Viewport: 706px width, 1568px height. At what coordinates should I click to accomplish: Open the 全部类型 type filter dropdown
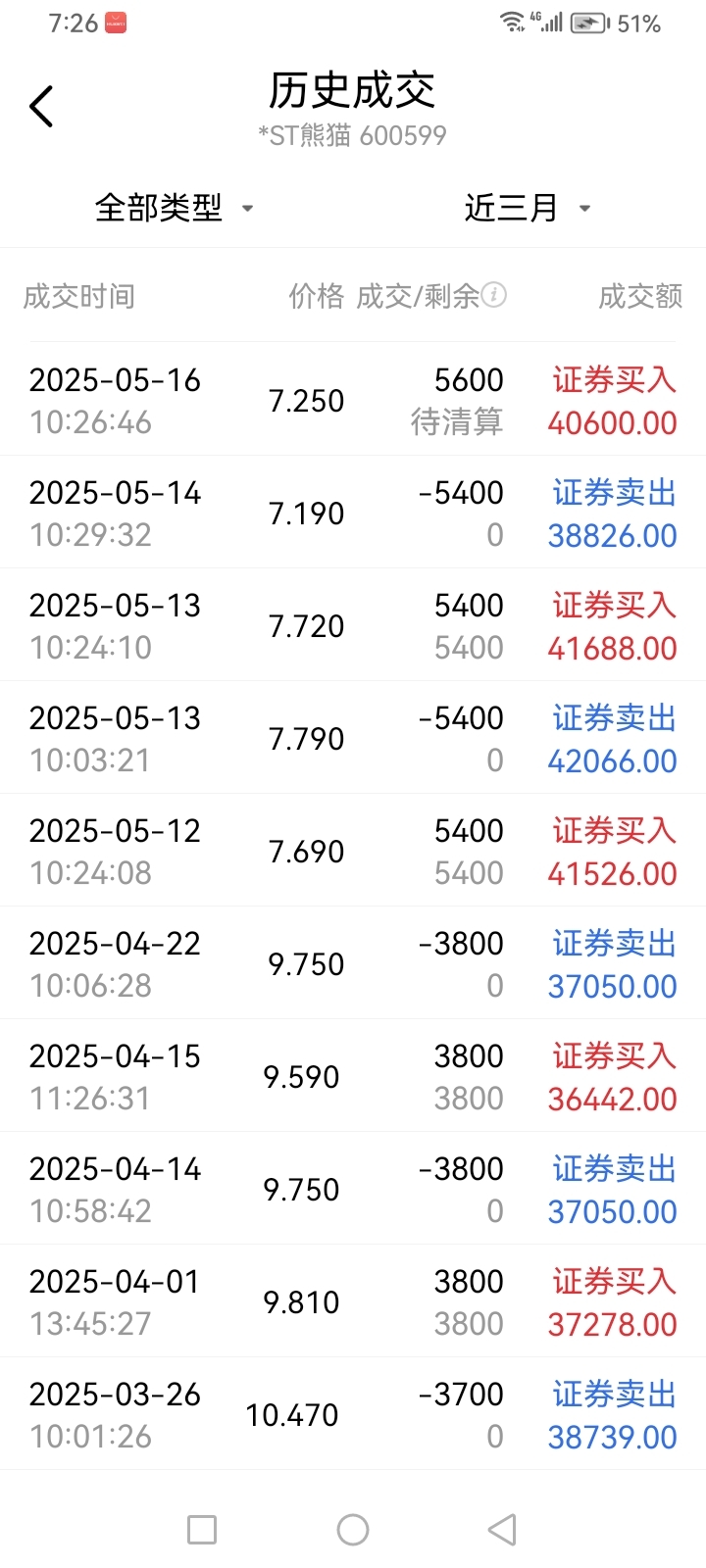point(175,208)
